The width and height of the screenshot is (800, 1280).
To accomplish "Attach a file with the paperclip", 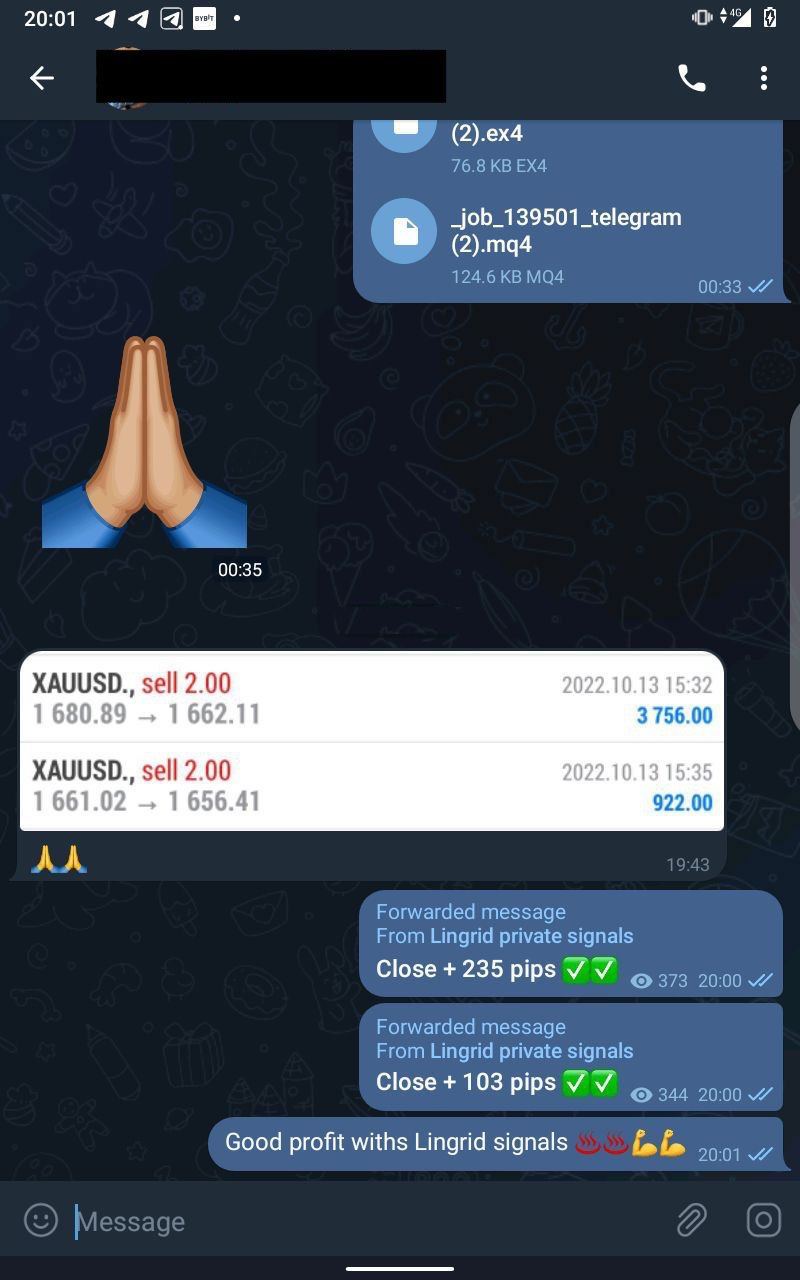I will coord(691,1220).
